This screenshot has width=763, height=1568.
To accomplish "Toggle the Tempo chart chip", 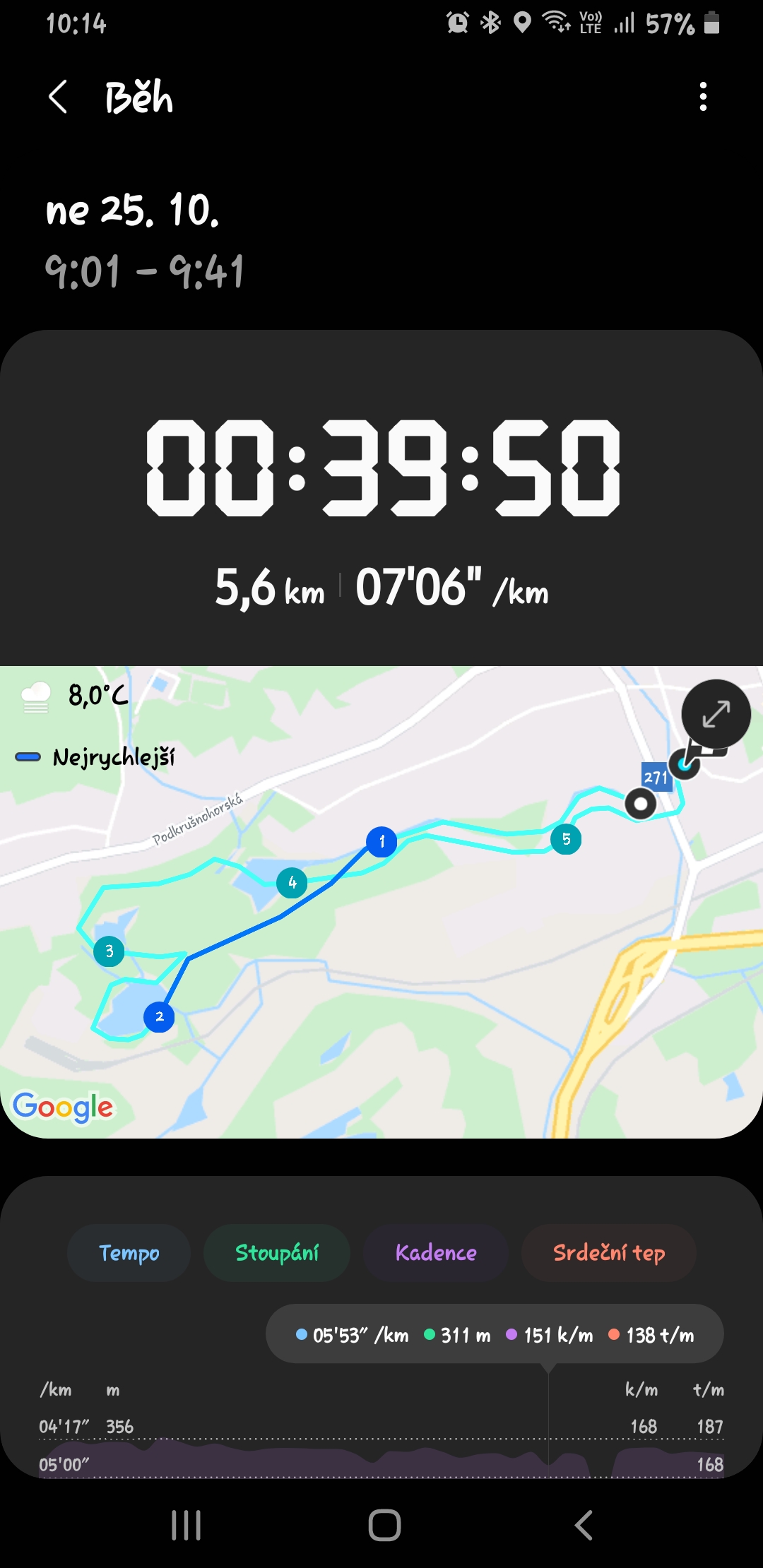I will 129,1253.
